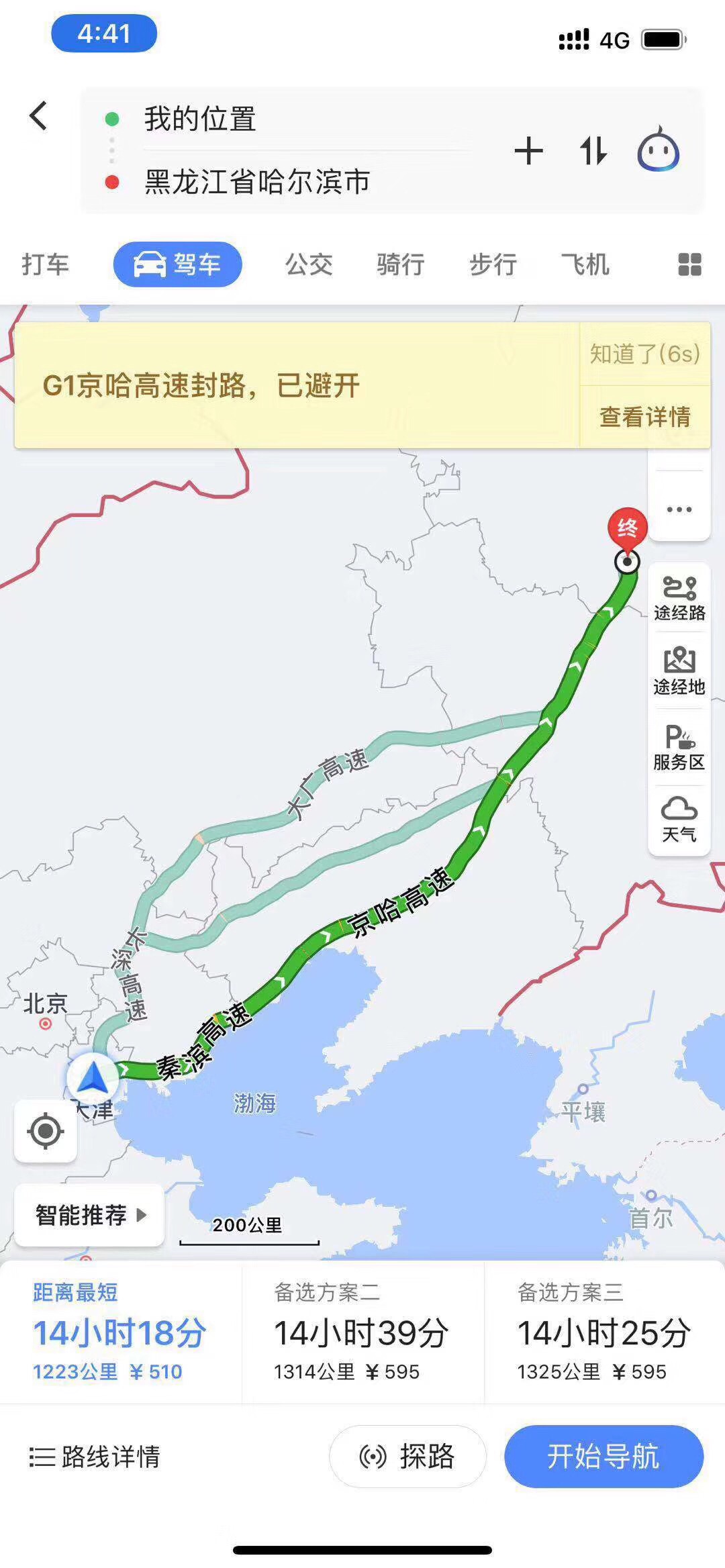Swap start and destination
725x1568 pixels.
(x=593, y=151)
